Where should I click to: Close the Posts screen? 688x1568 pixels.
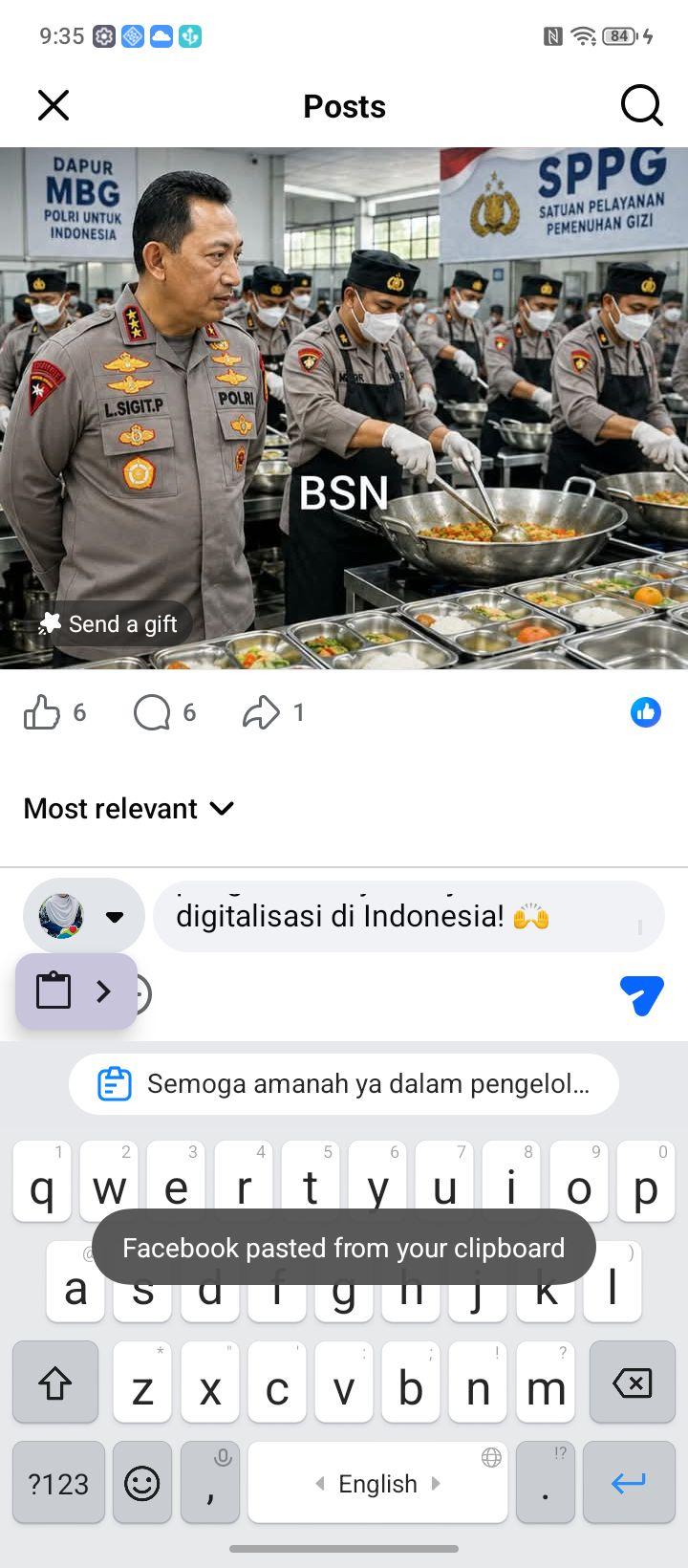tap(54, 105)
